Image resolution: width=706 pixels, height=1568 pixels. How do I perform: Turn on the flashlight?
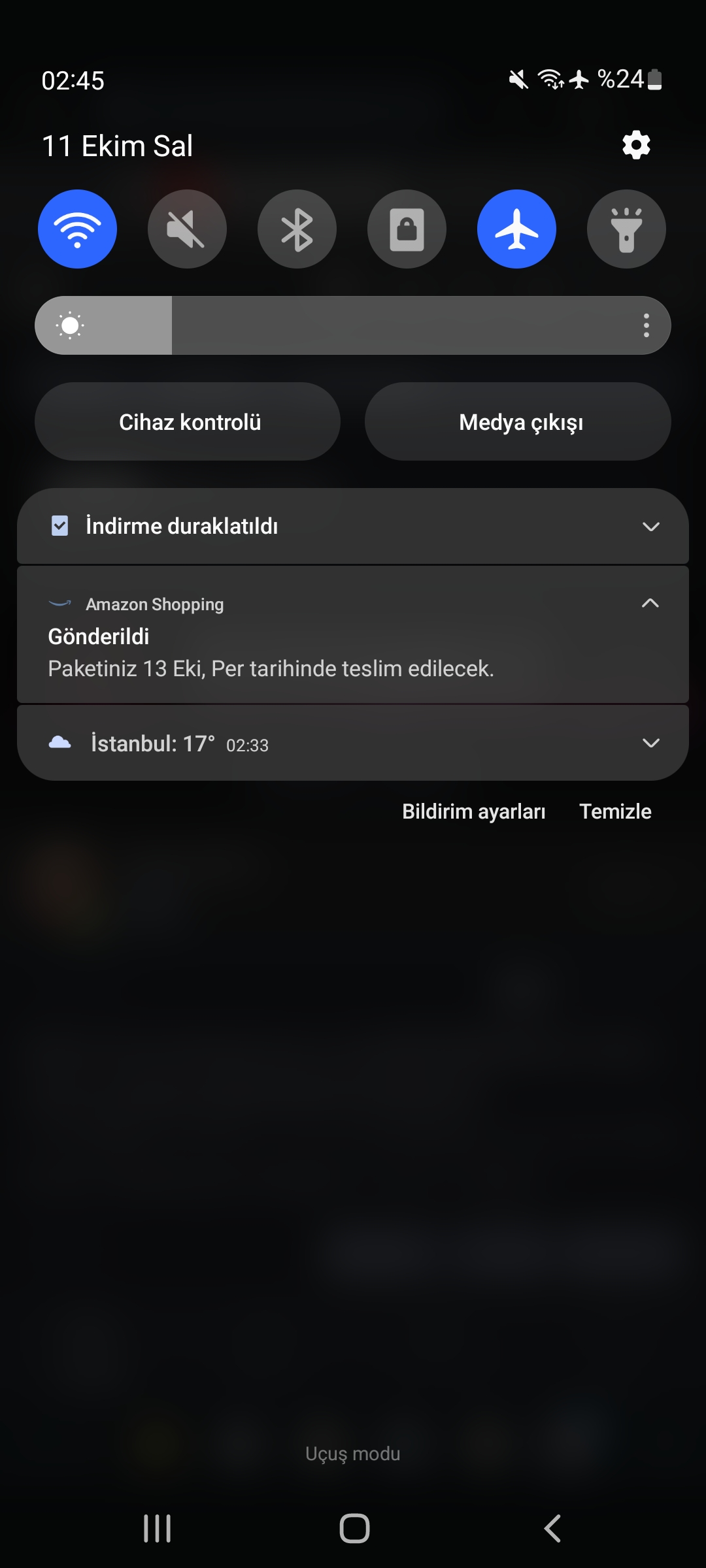click(x=626, y=229)
